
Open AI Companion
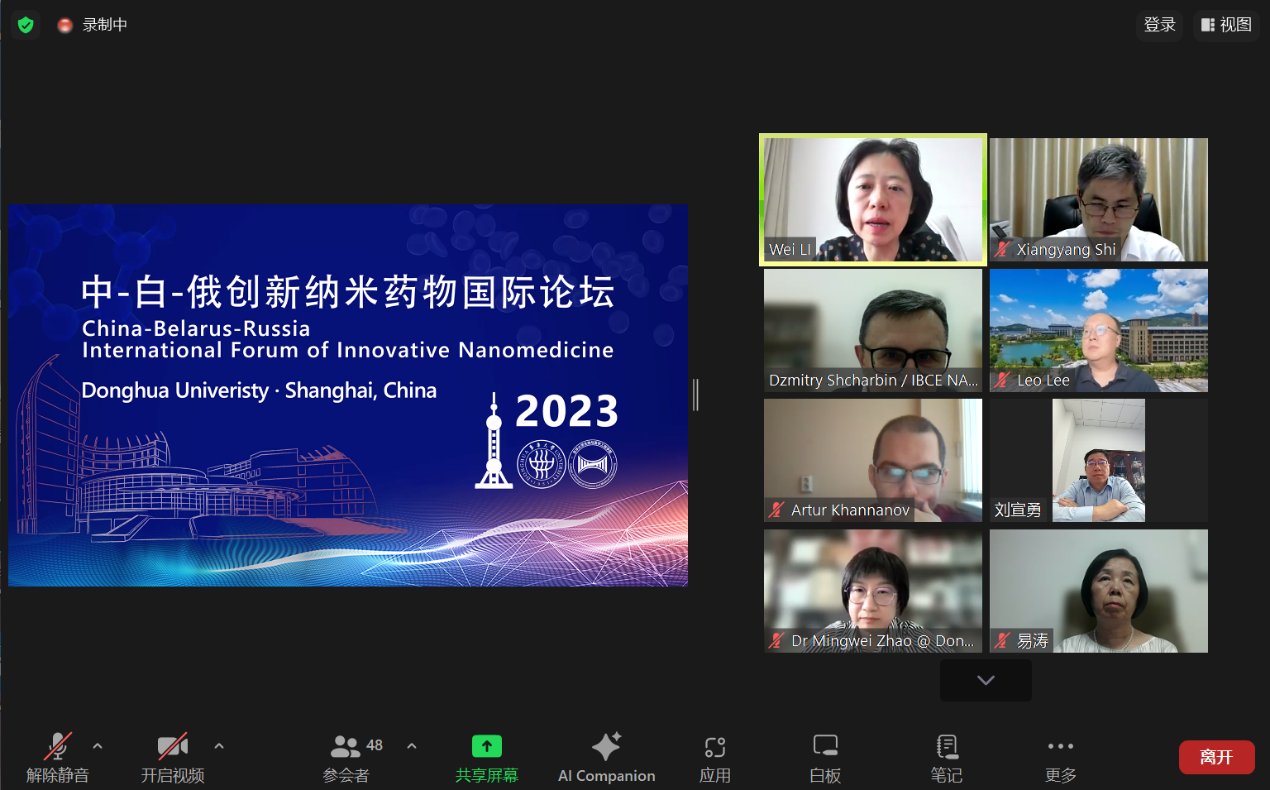point(606,756)
